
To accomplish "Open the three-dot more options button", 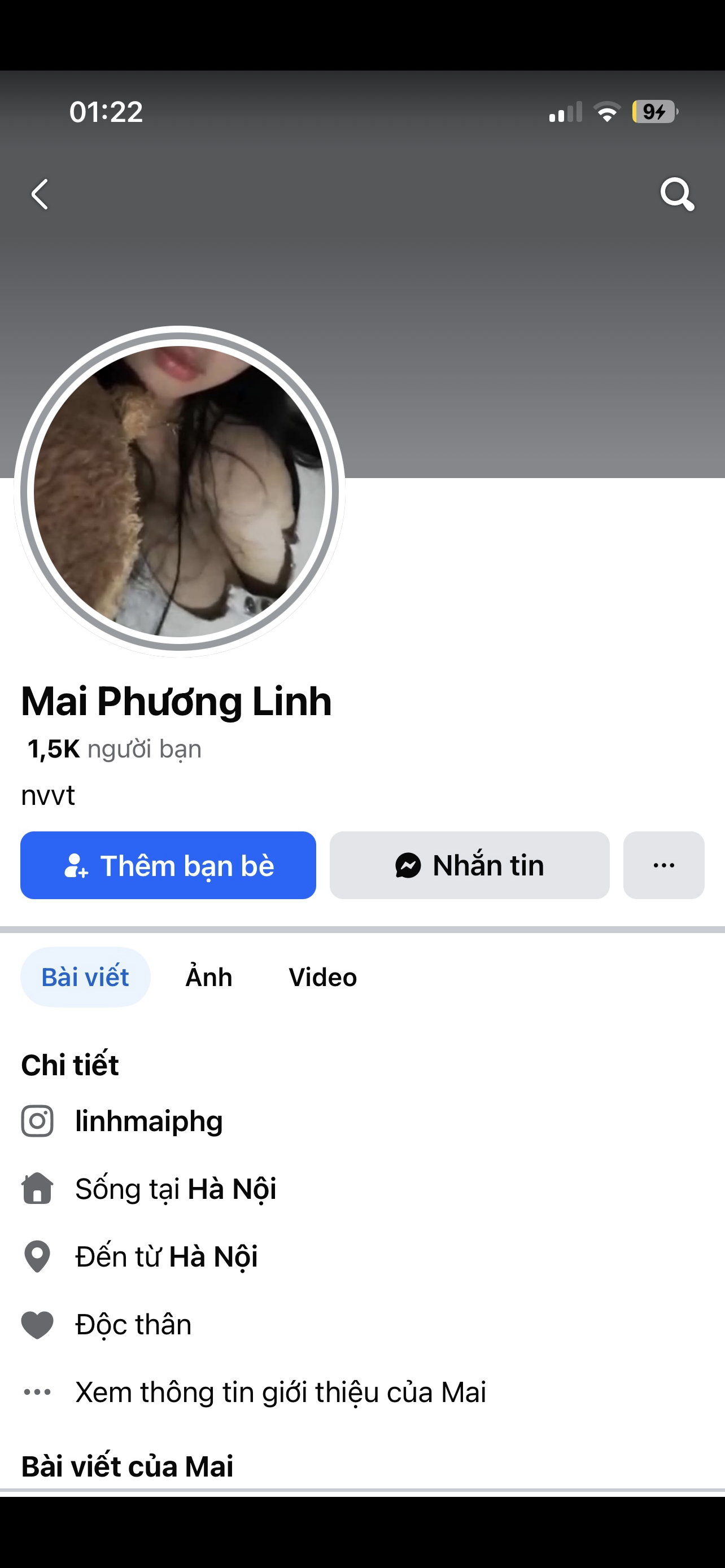I will [x=663, y=865].
